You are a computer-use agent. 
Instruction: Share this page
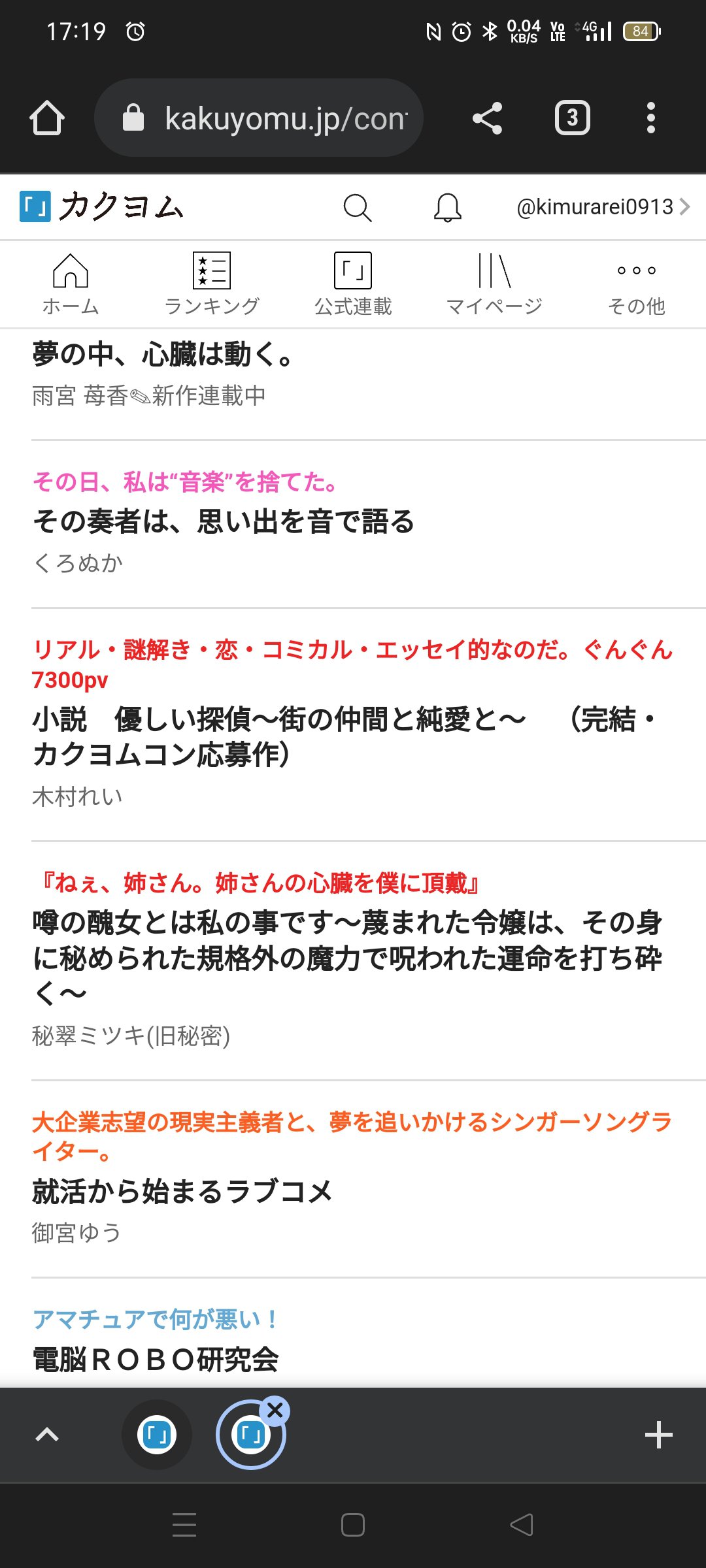(x=487, y=118)
